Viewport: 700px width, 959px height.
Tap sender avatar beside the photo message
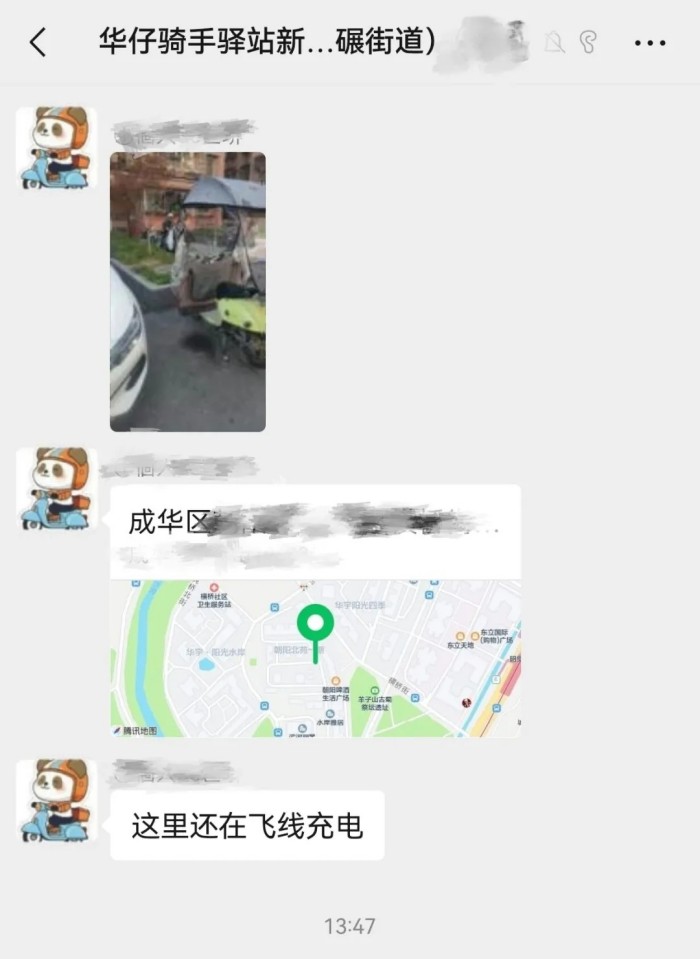(57, 148)
